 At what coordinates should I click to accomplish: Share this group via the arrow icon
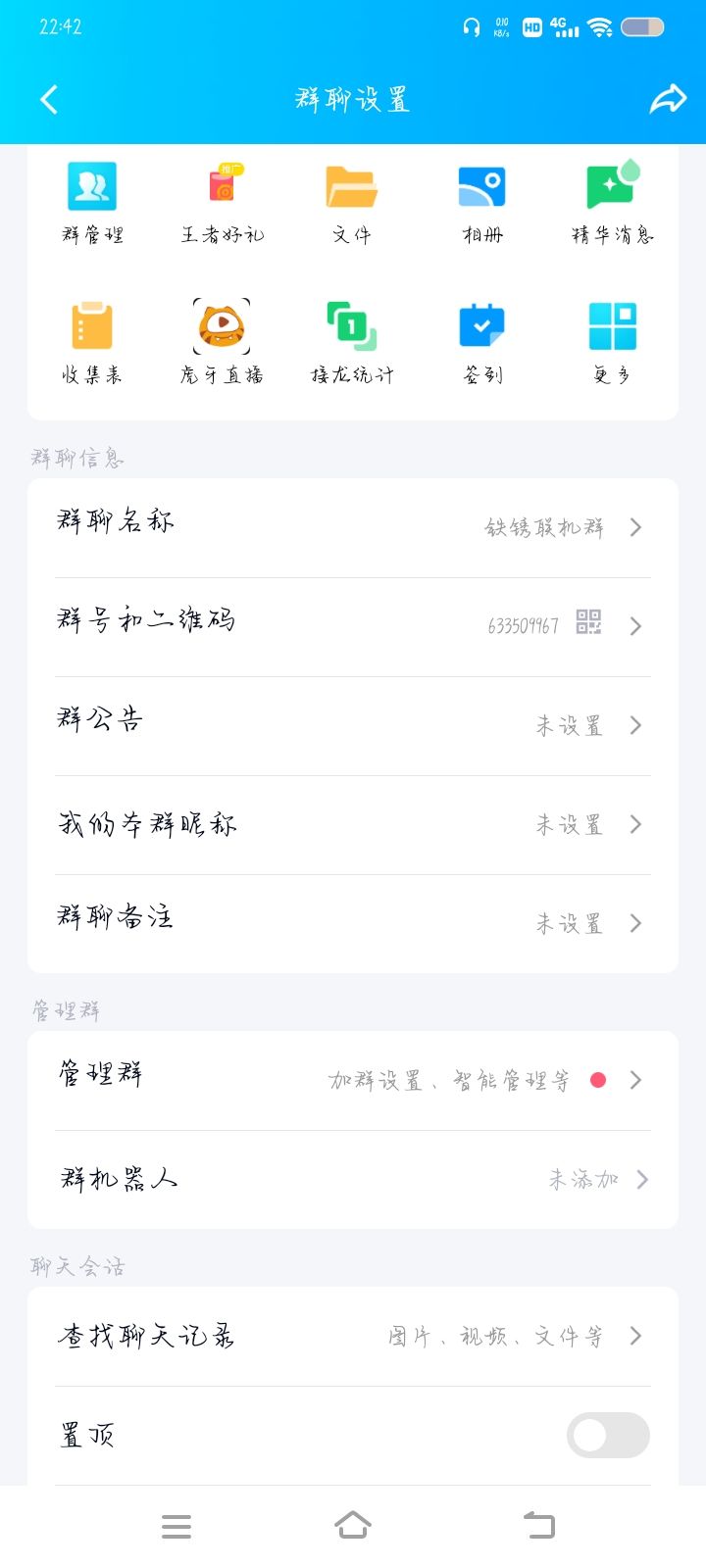click(x=668, y=99)
